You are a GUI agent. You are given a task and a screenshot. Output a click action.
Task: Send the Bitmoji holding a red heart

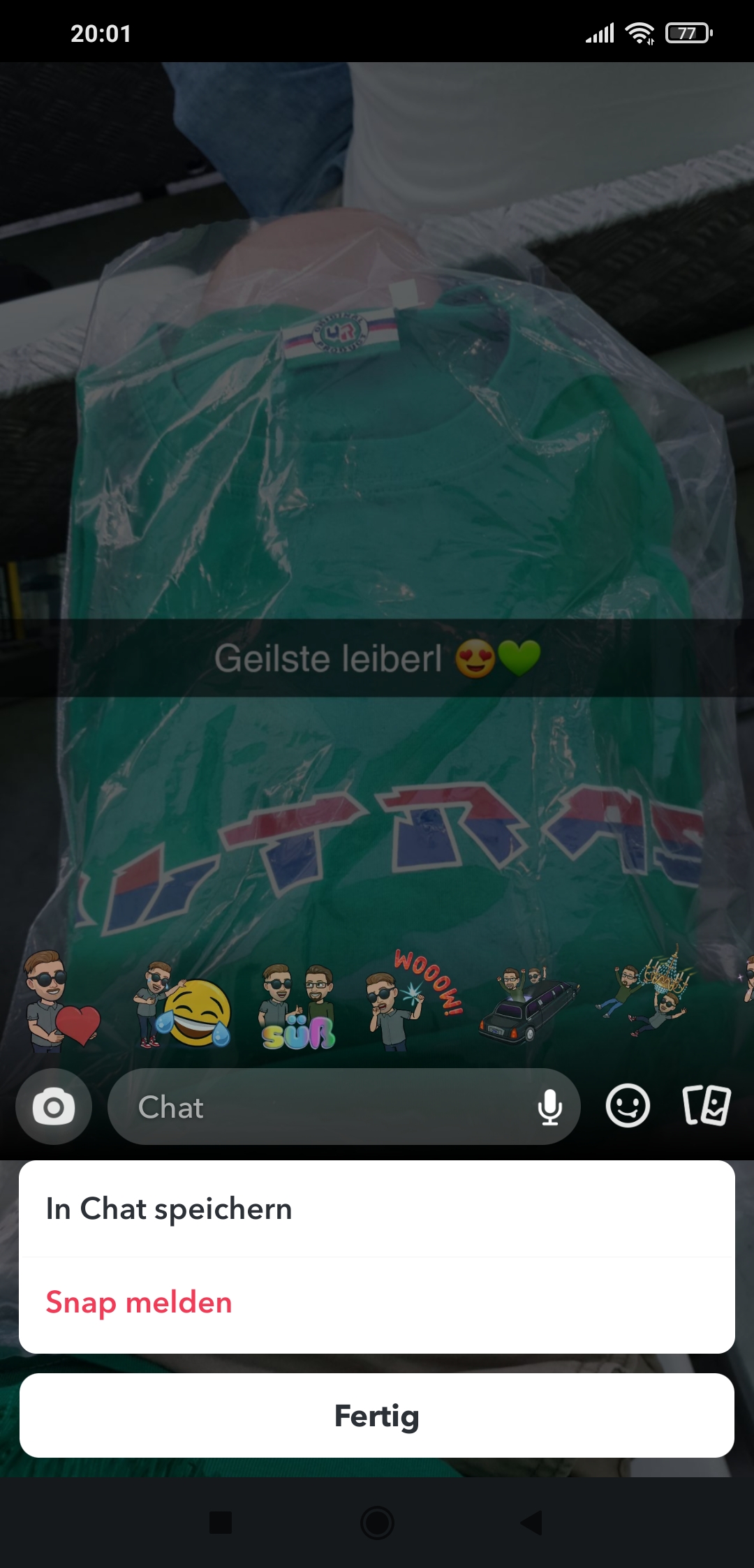coord(61,1002)
